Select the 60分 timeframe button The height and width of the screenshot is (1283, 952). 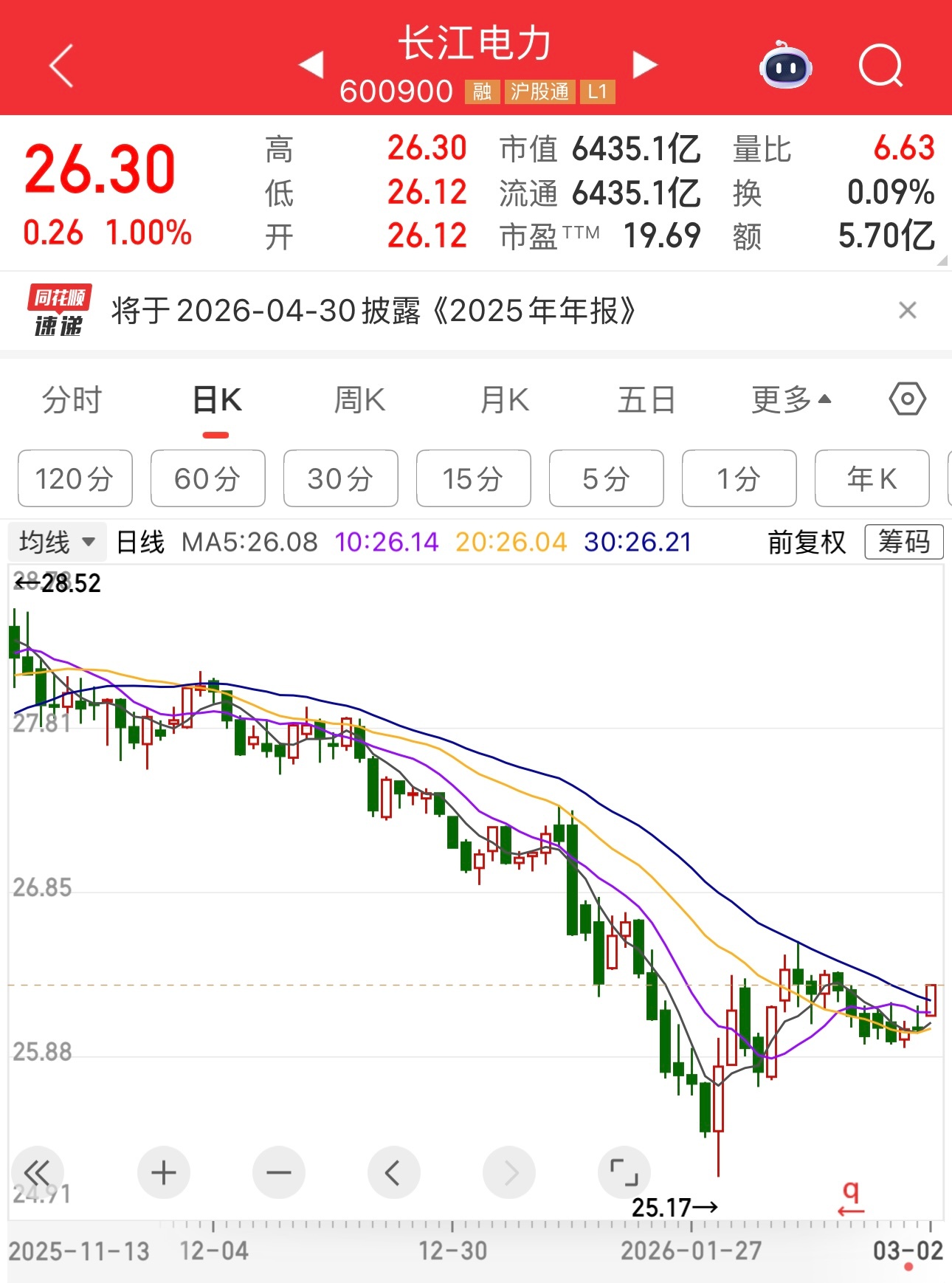[x=207, y=478]
